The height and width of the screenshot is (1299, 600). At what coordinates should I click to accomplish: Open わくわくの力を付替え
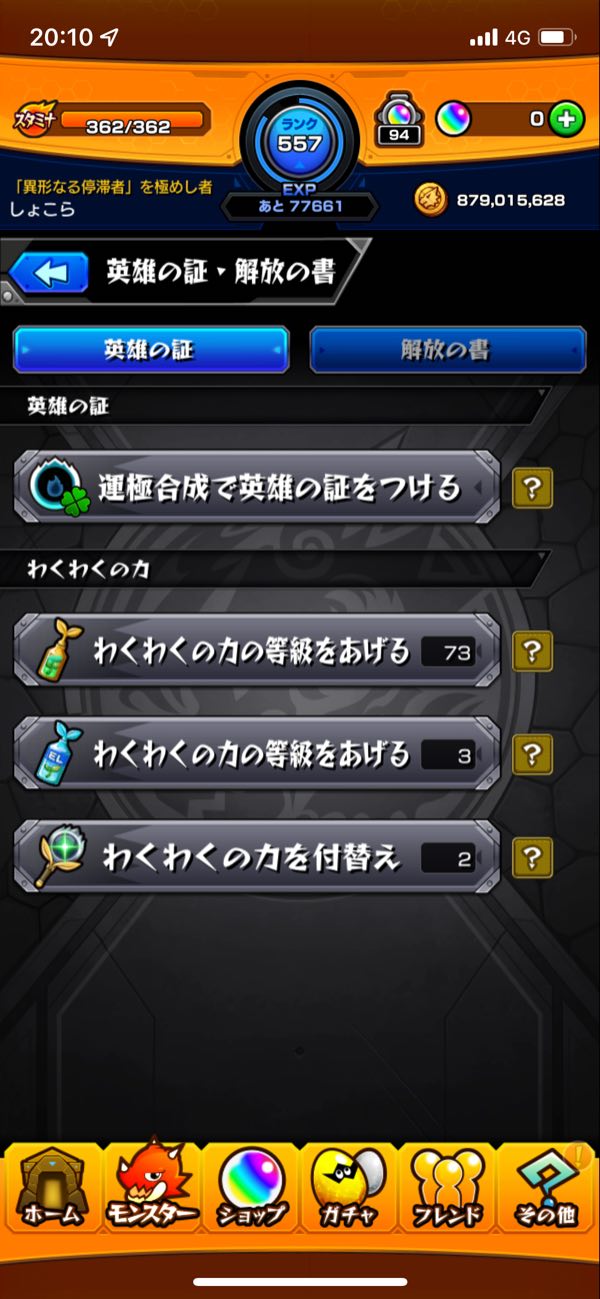click(x=257, y=857)
